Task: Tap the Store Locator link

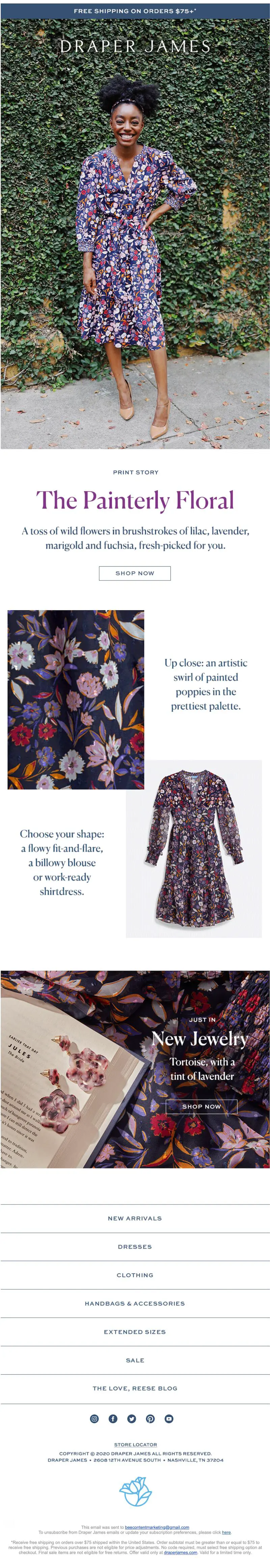Action: point(135,1445)
